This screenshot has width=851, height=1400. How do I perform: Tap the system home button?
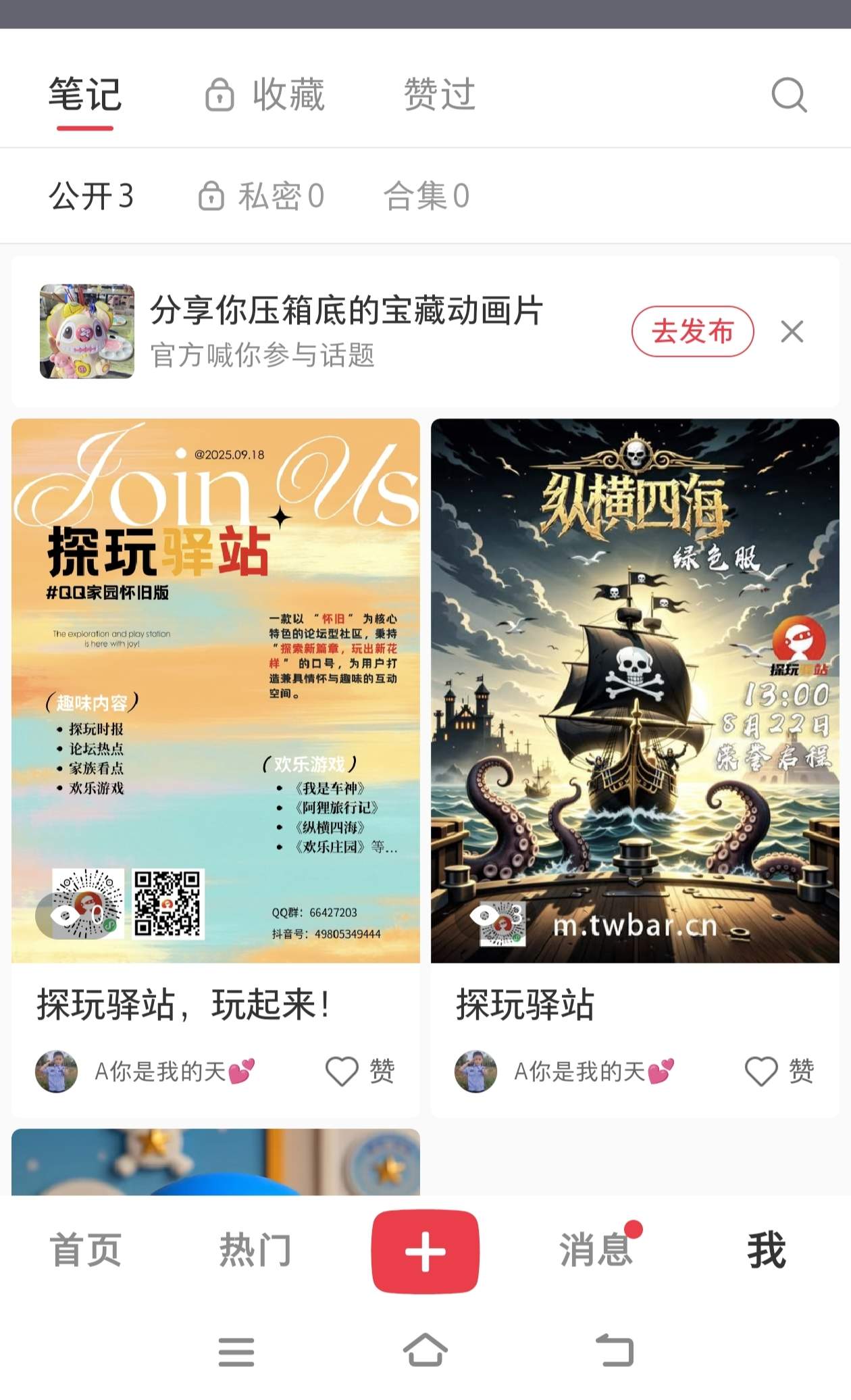click(x=425, y=1351)
